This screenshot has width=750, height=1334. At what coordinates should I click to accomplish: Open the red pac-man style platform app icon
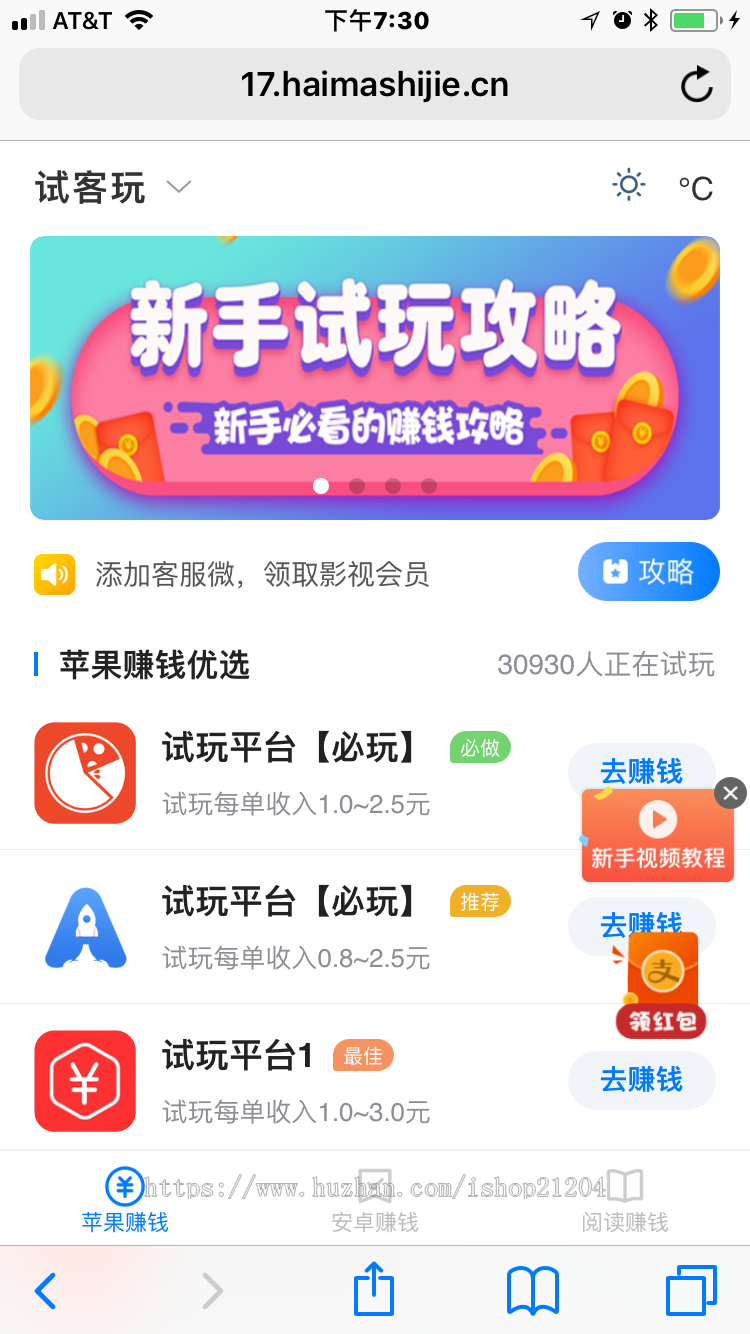[x=85, y=773]
